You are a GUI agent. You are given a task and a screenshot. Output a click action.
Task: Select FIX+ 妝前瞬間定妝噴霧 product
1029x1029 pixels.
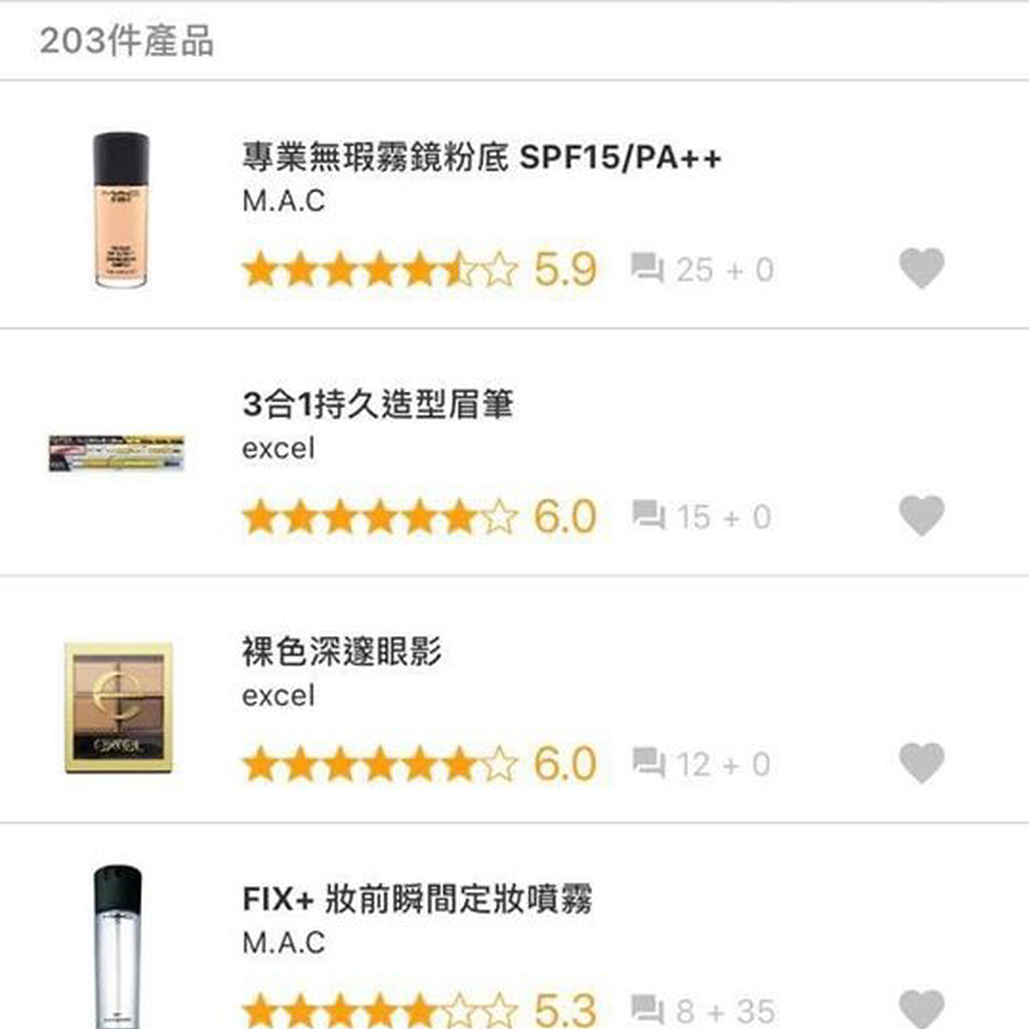click(417, 899)
